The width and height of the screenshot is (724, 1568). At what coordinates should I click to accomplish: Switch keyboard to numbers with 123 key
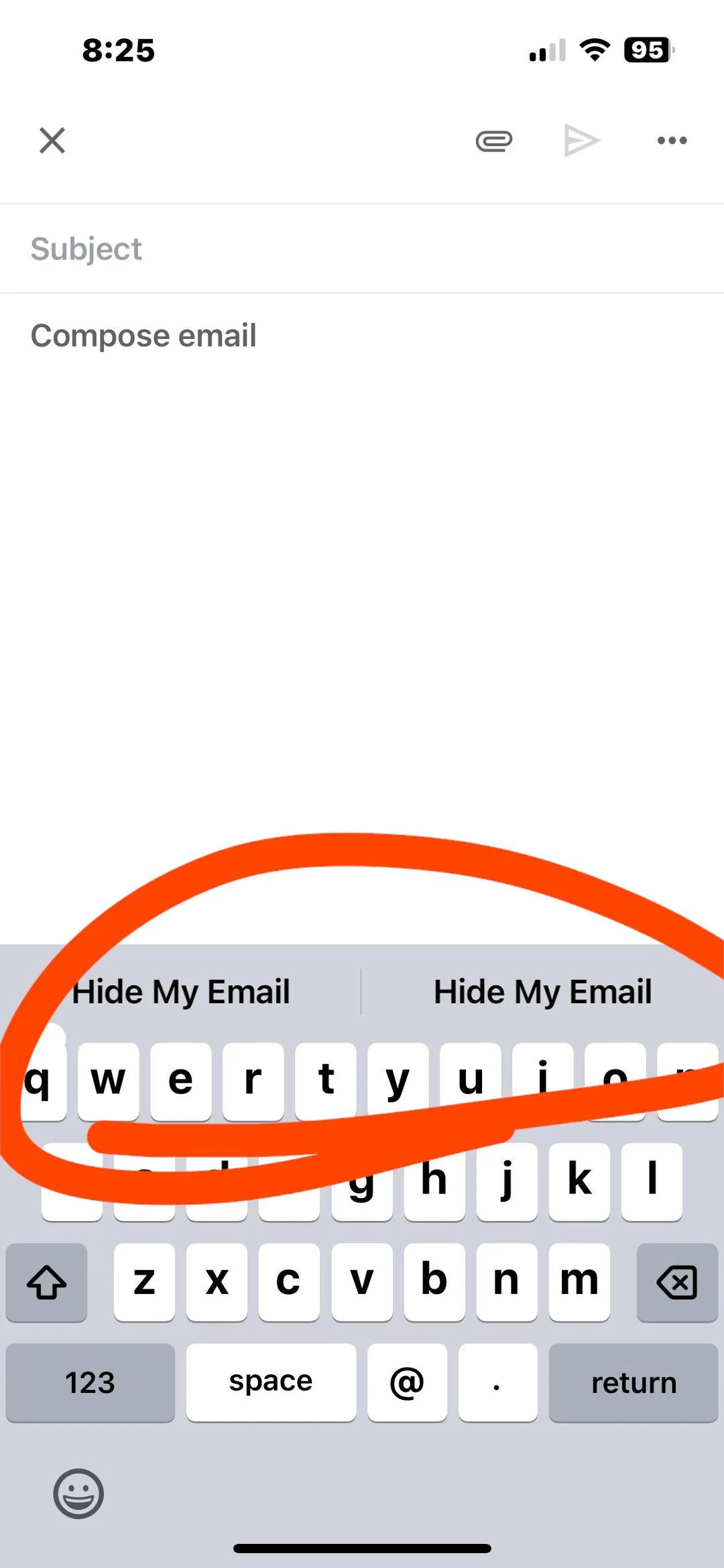[90, 1382]
